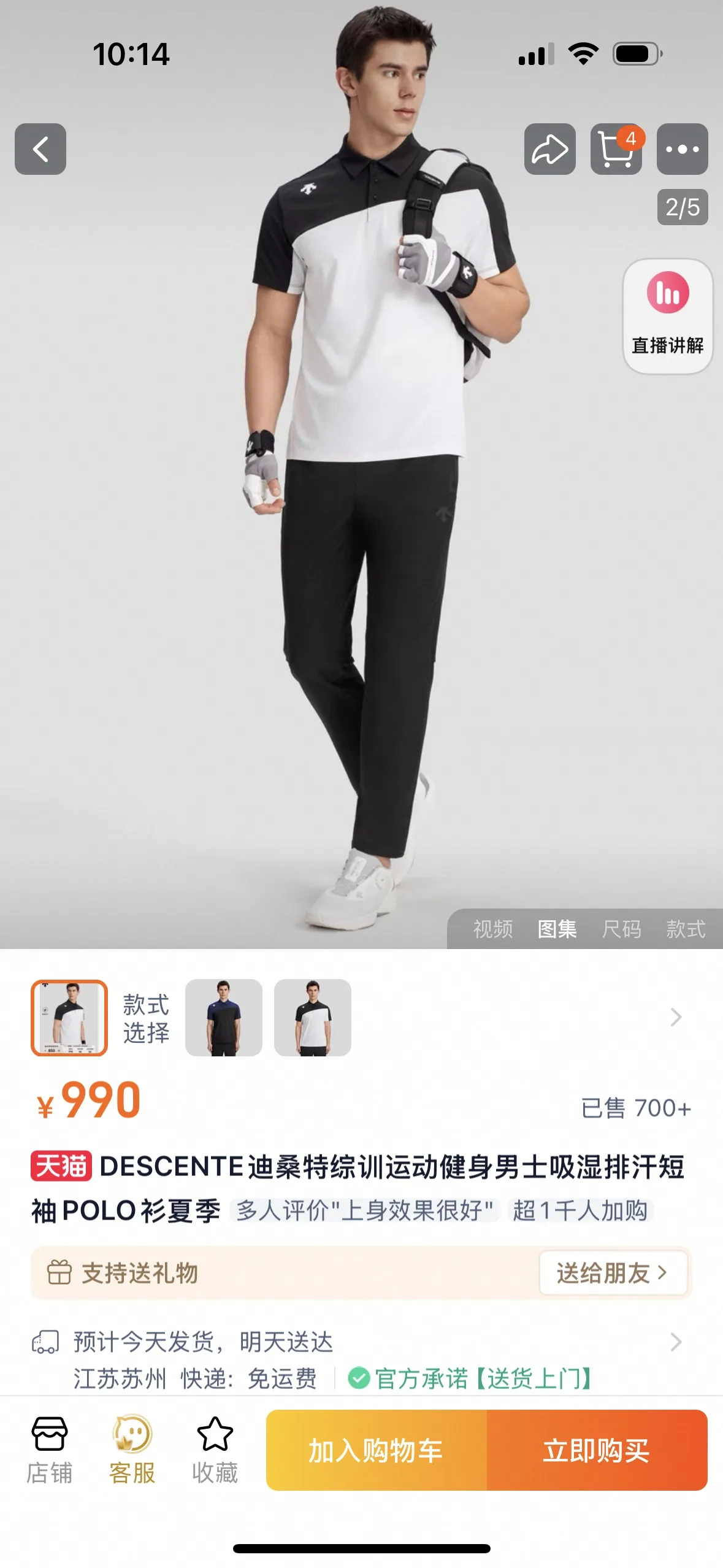Switch to the 视频 tab
This screenshot has width=723, height=1568.
[x=492, y=929]
